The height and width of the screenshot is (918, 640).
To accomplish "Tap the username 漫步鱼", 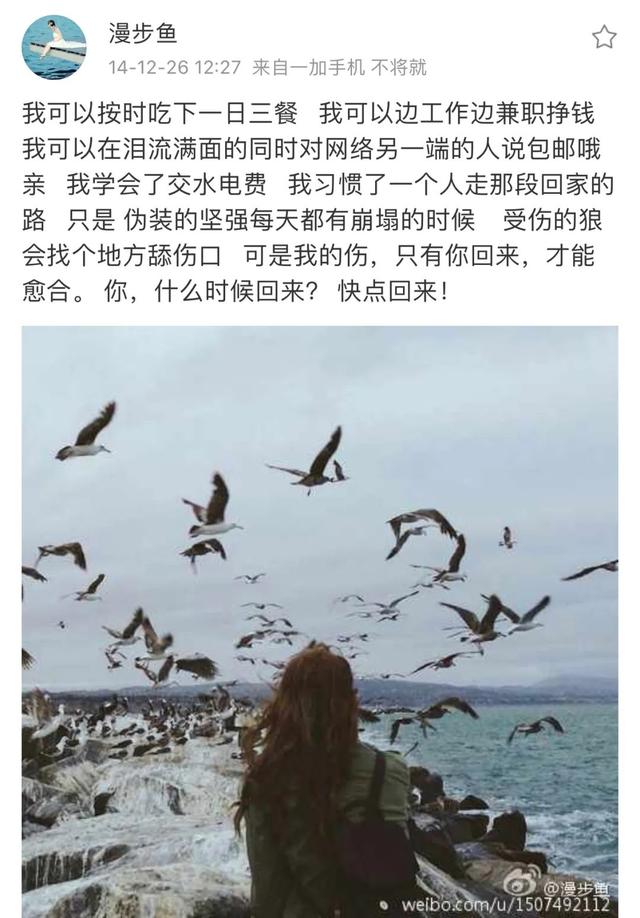I will pyautogui.click(x=143, y=33).
